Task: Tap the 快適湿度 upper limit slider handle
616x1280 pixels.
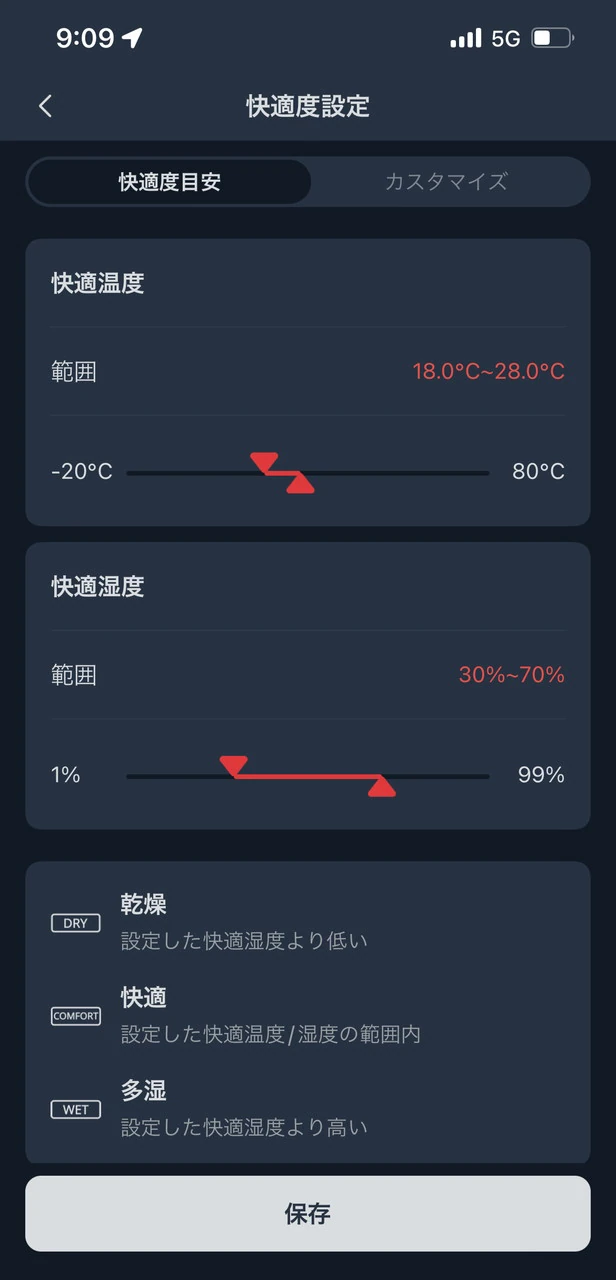Action: (x=381, y=787)
